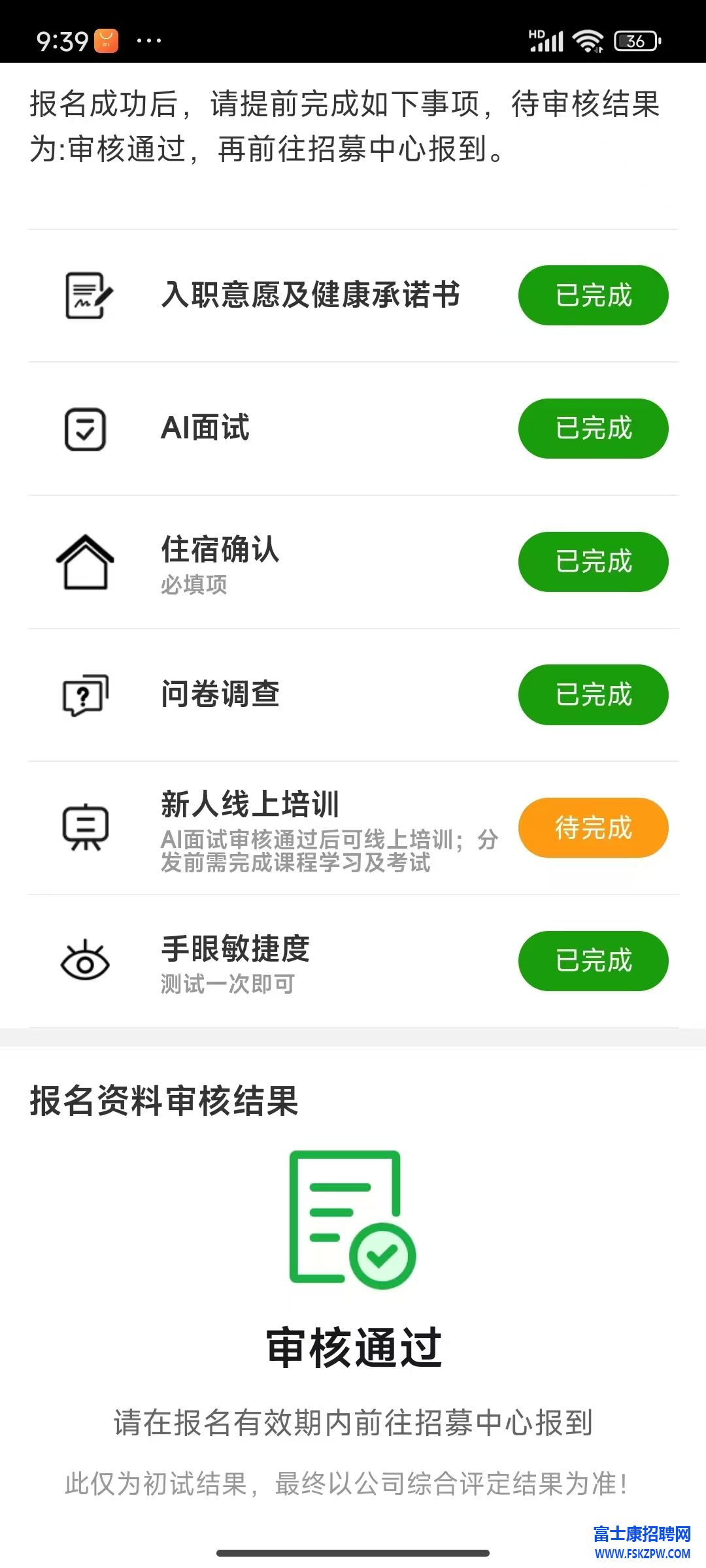Click the AI面试 checklist icon

pyautogui.click(x=86, y=429)
